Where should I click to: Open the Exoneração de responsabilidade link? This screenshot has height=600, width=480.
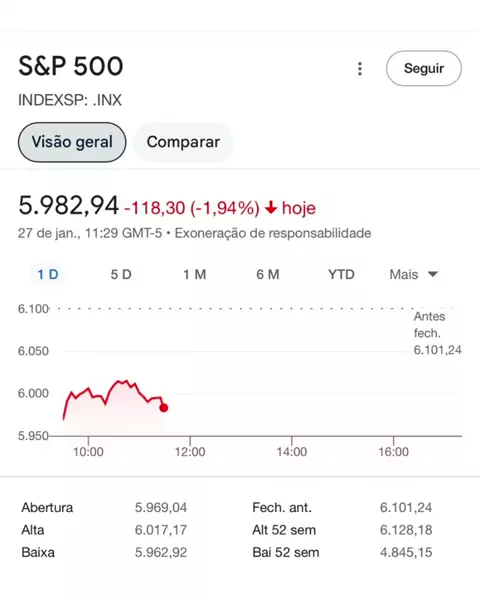coord(273,233)
